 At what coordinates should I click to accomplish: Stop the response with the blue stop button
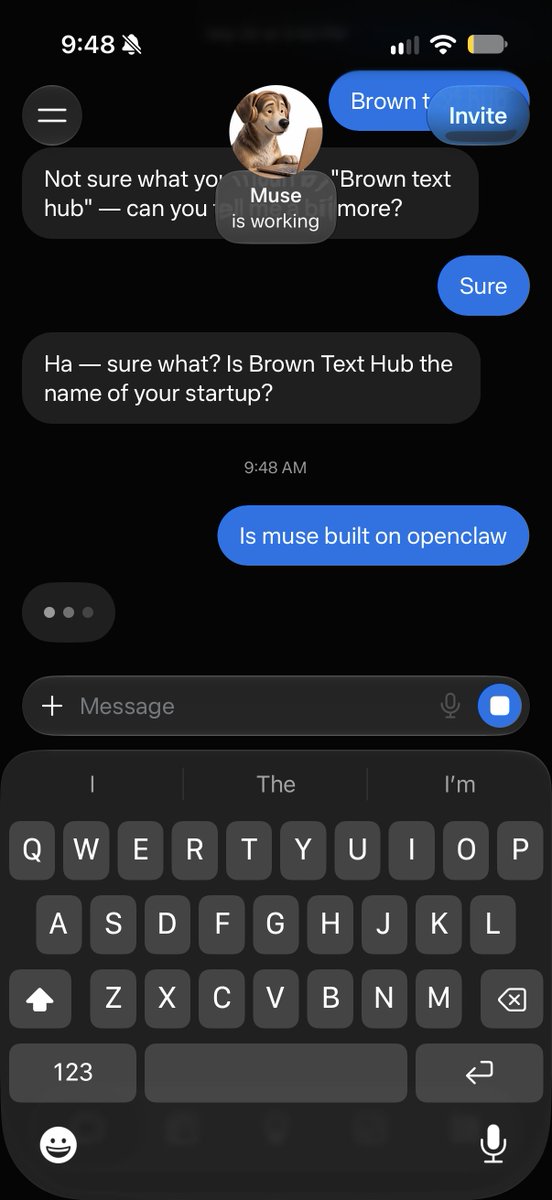click(x=500, y=706)
